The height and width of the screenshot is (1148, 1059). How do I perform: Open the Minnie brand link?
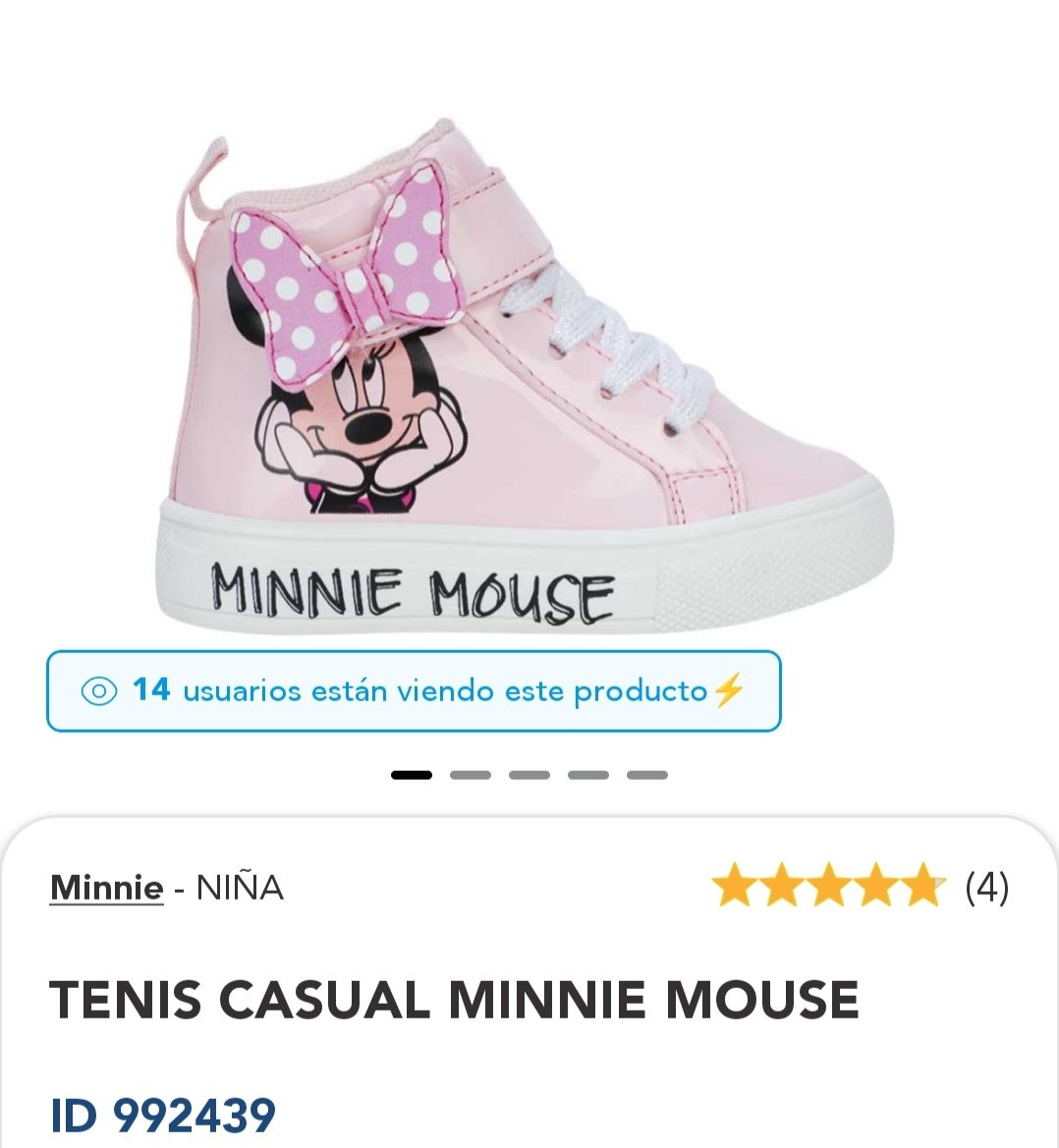(106, 888)
